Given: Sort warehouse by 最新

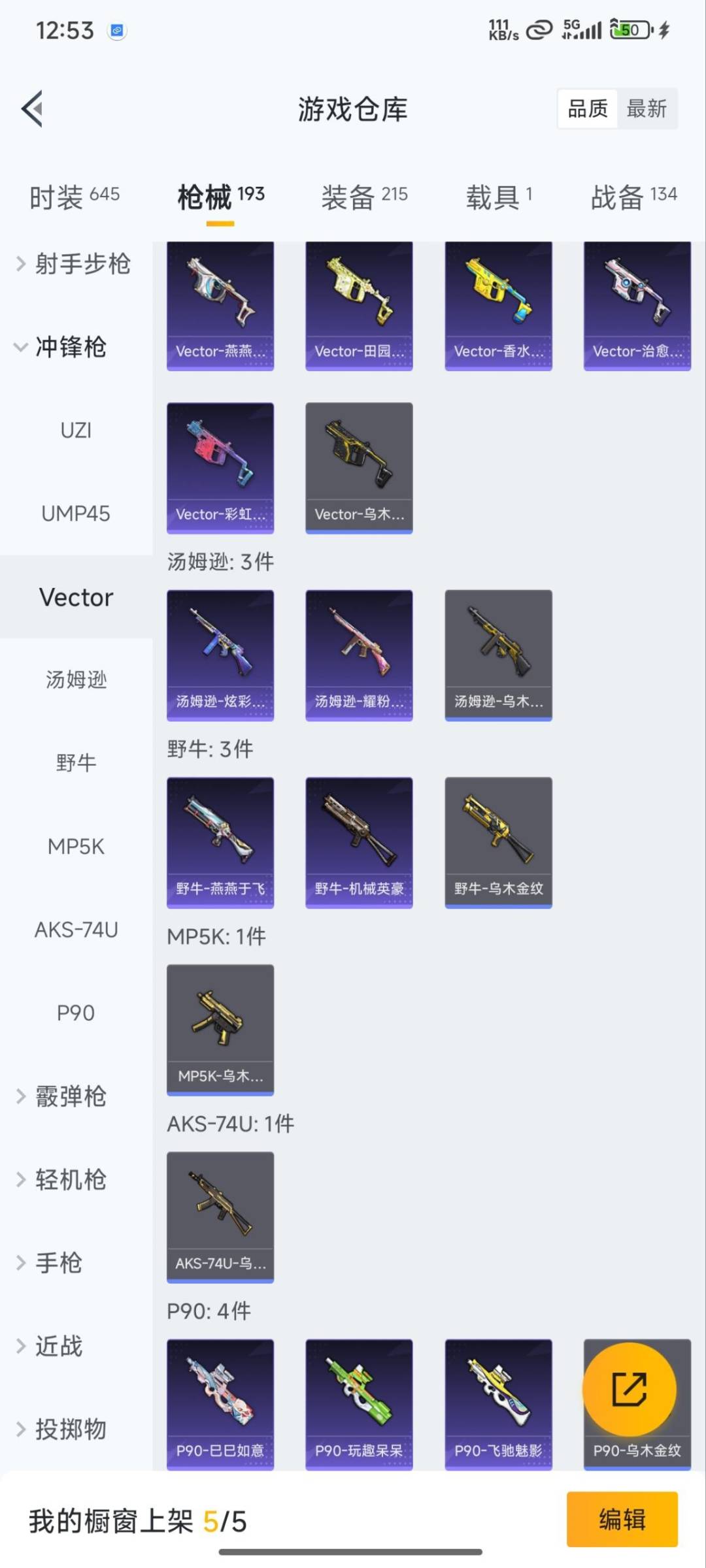Looking at the screenshot, I should pyautogui.click(x=646, y=108).
